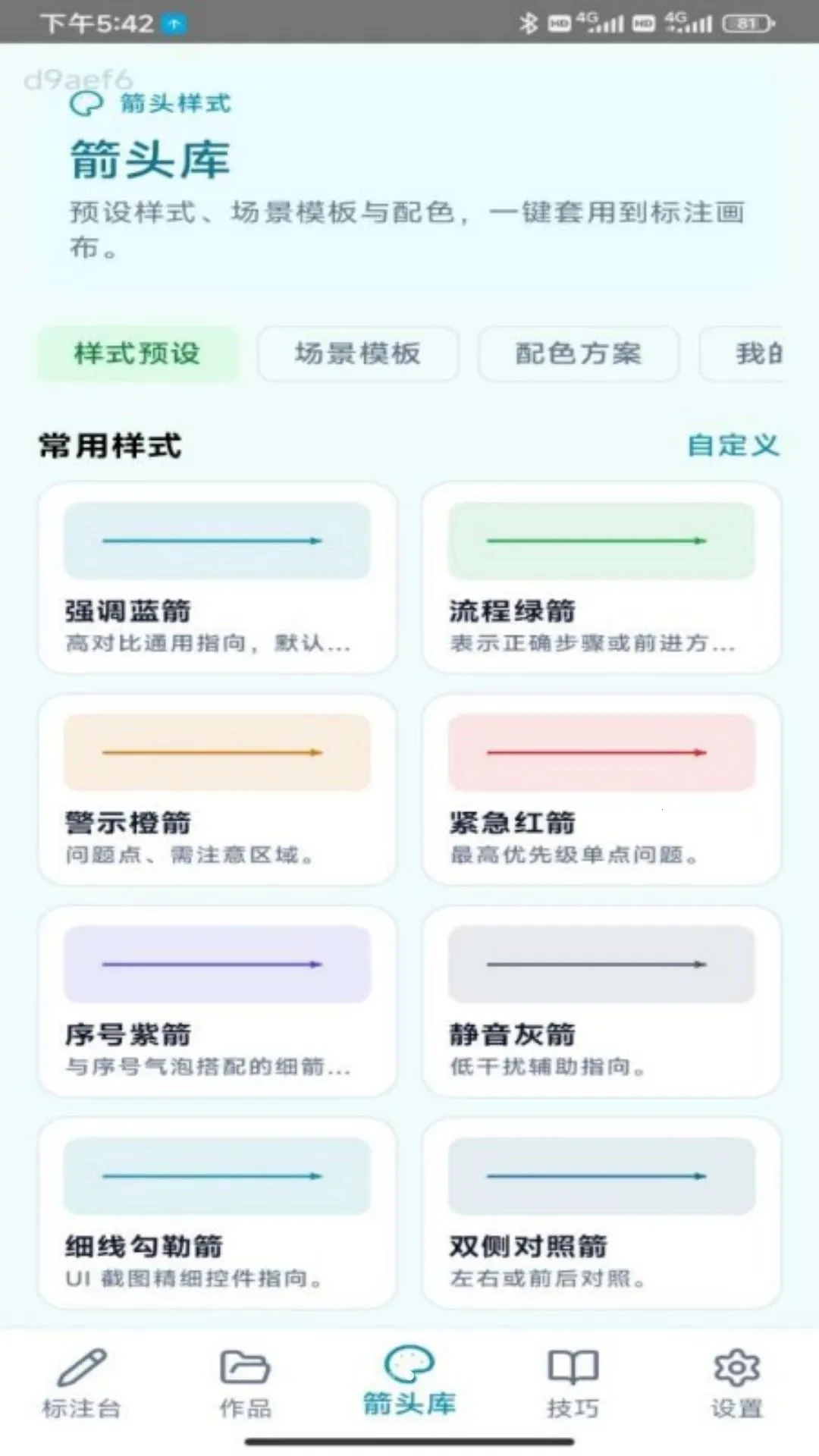819x1456 pixels.
Task: Open the 设置 tab
Action: [x=737, y=1383]
